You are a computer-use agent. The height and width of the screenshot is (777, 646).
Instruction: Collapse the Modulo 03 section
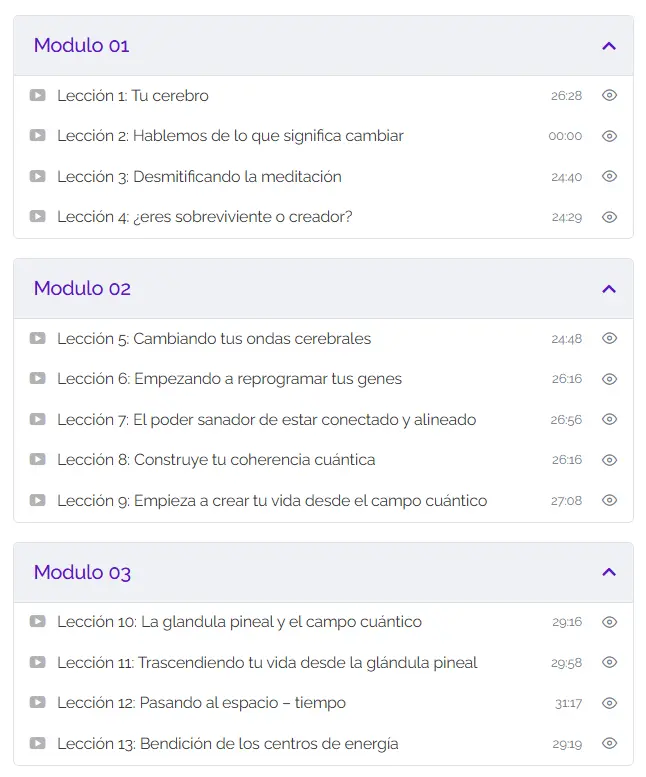[x=608, y=573]
